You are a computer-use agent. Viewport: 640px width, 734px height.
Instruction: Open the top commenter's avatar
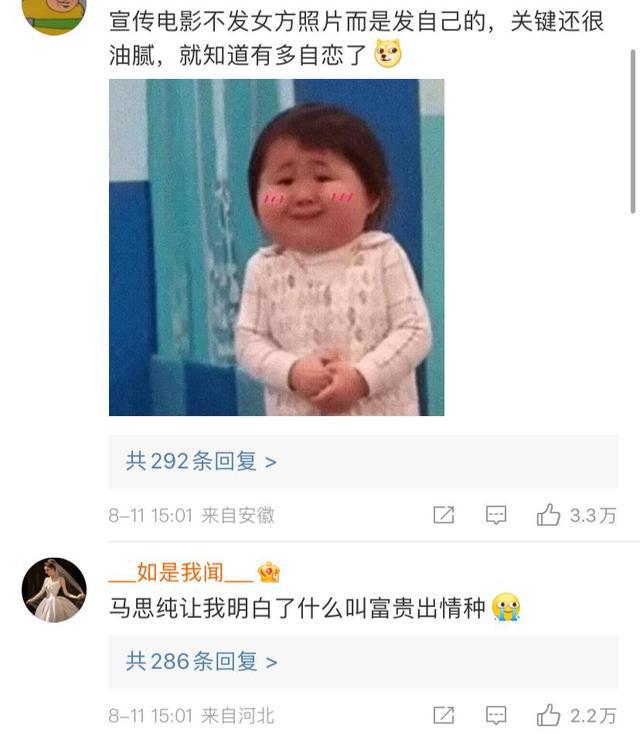(54, 12)
